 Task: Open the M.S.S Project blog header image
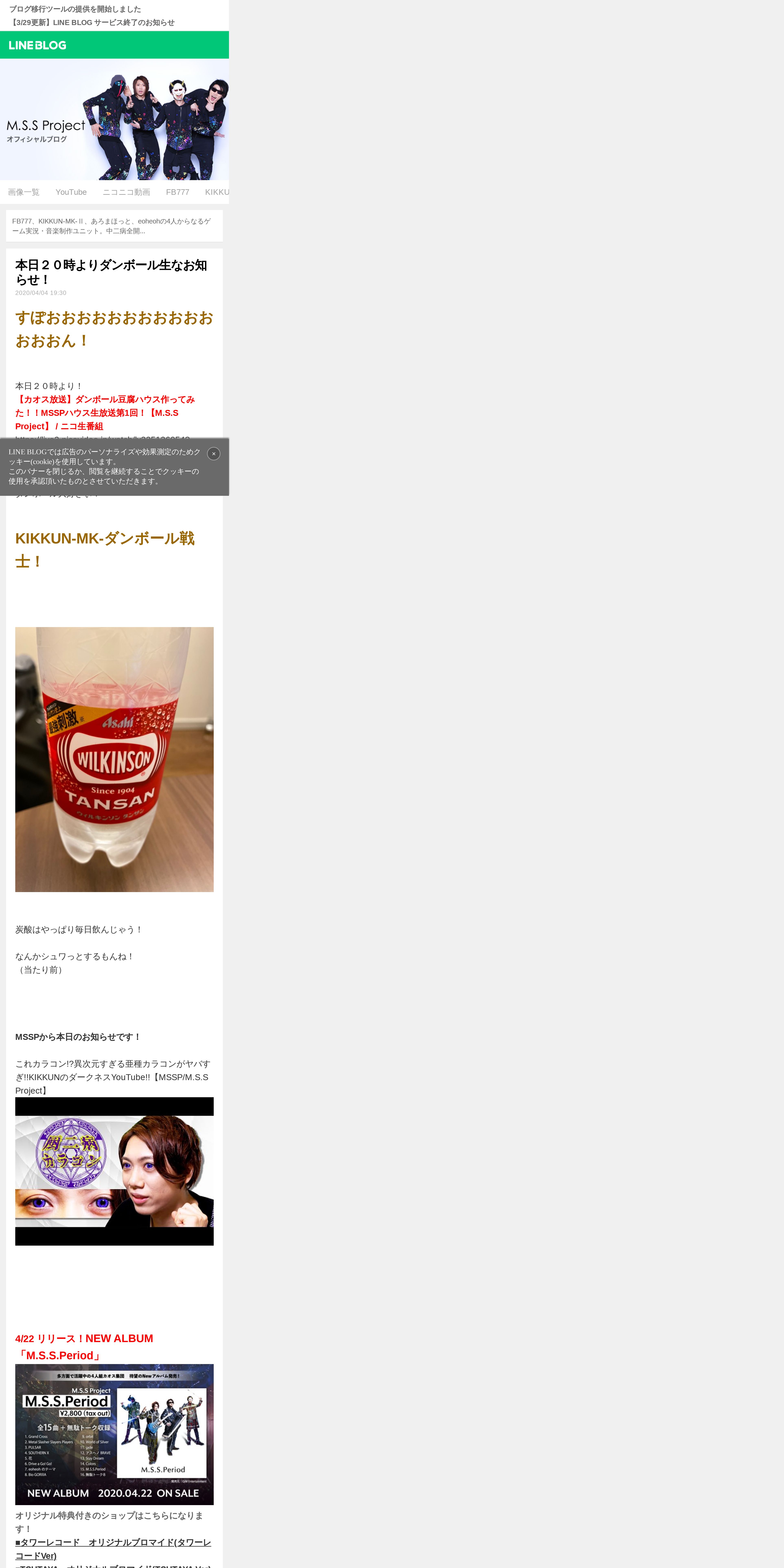point(114,119)
